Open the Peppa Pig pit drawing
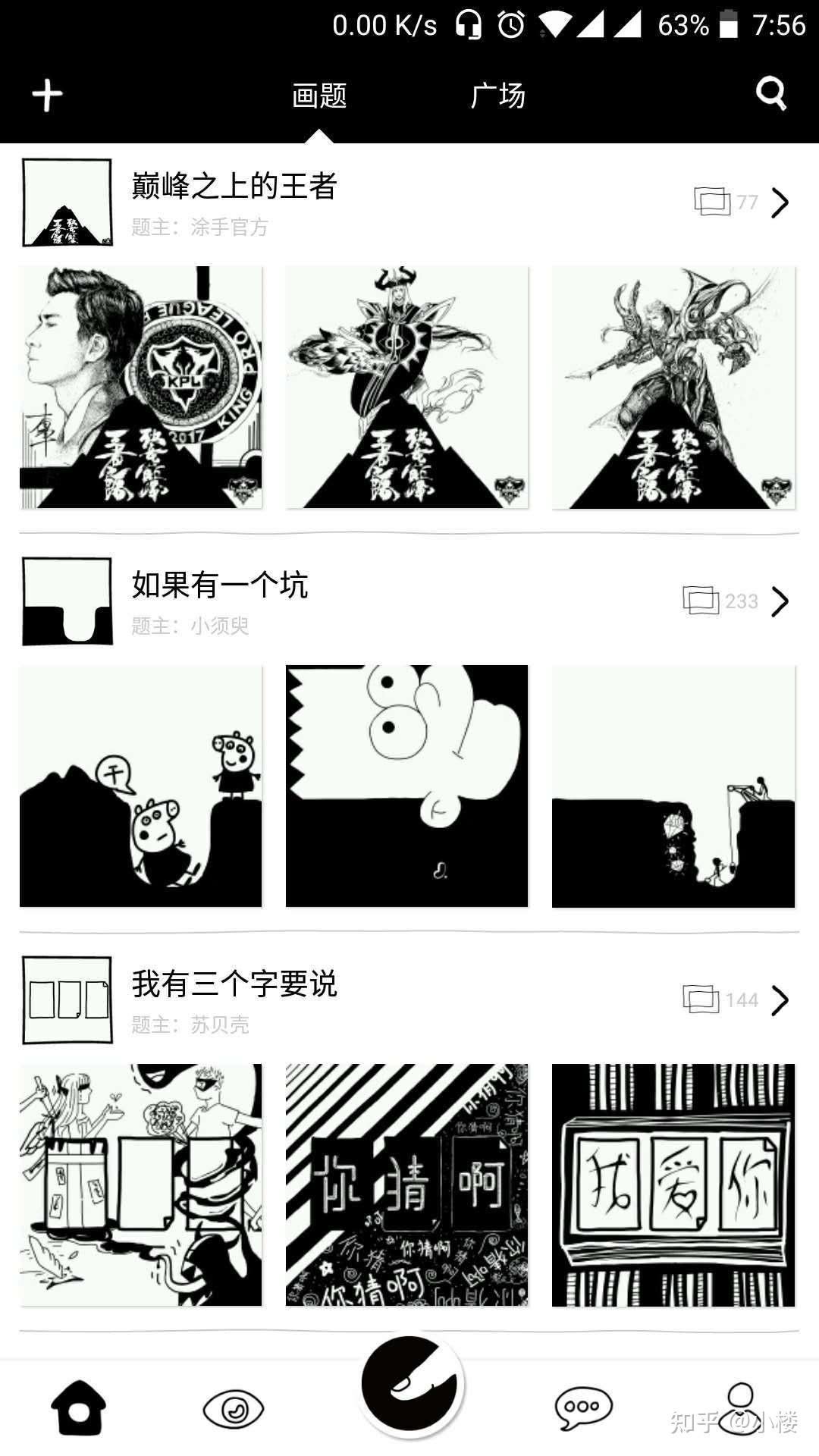 click(141, 786)
